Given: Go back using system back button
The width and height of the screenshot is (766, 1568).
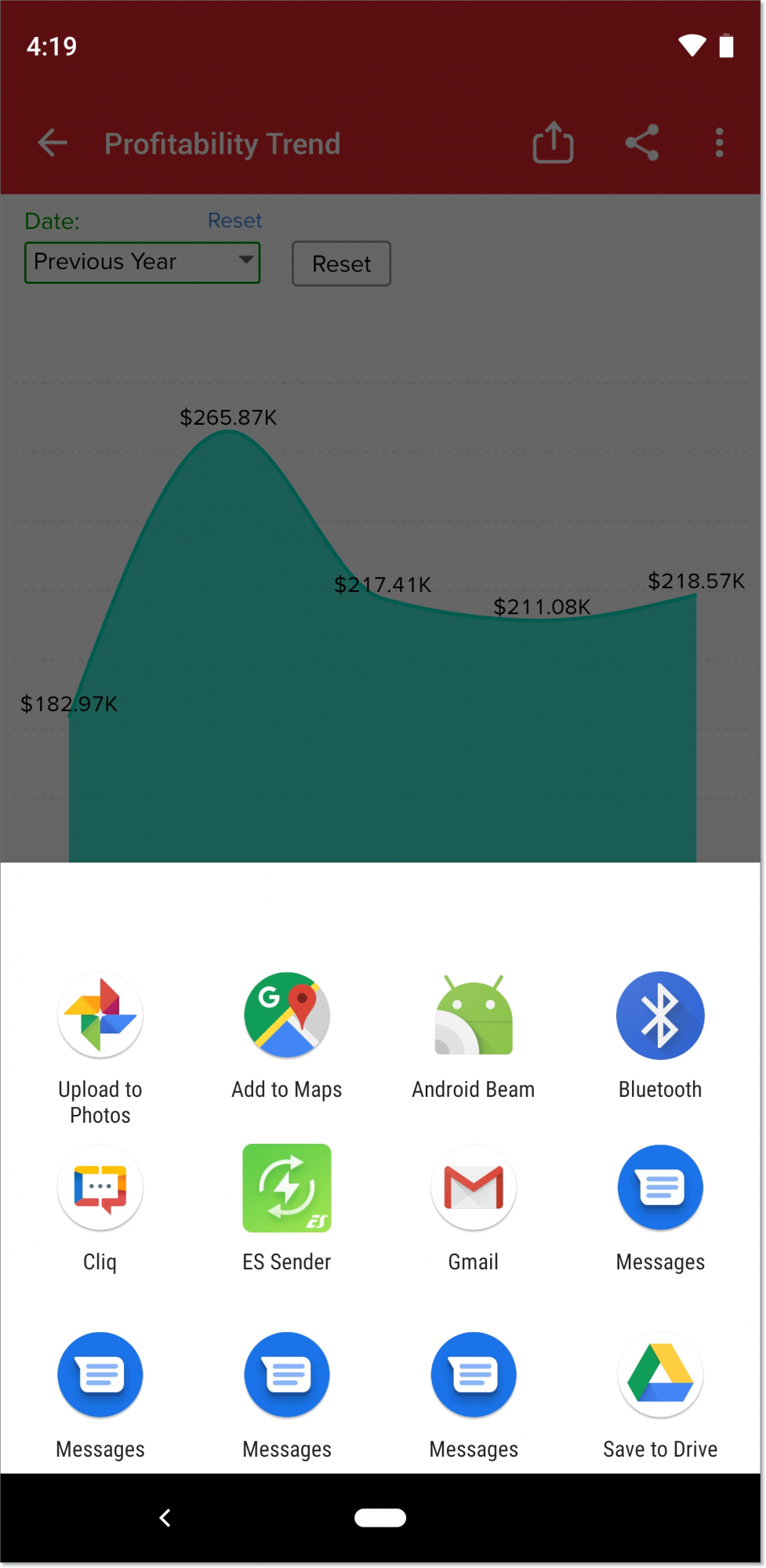Looking at the screenshot, I should pyautogui.click(x=165, y=1518).
